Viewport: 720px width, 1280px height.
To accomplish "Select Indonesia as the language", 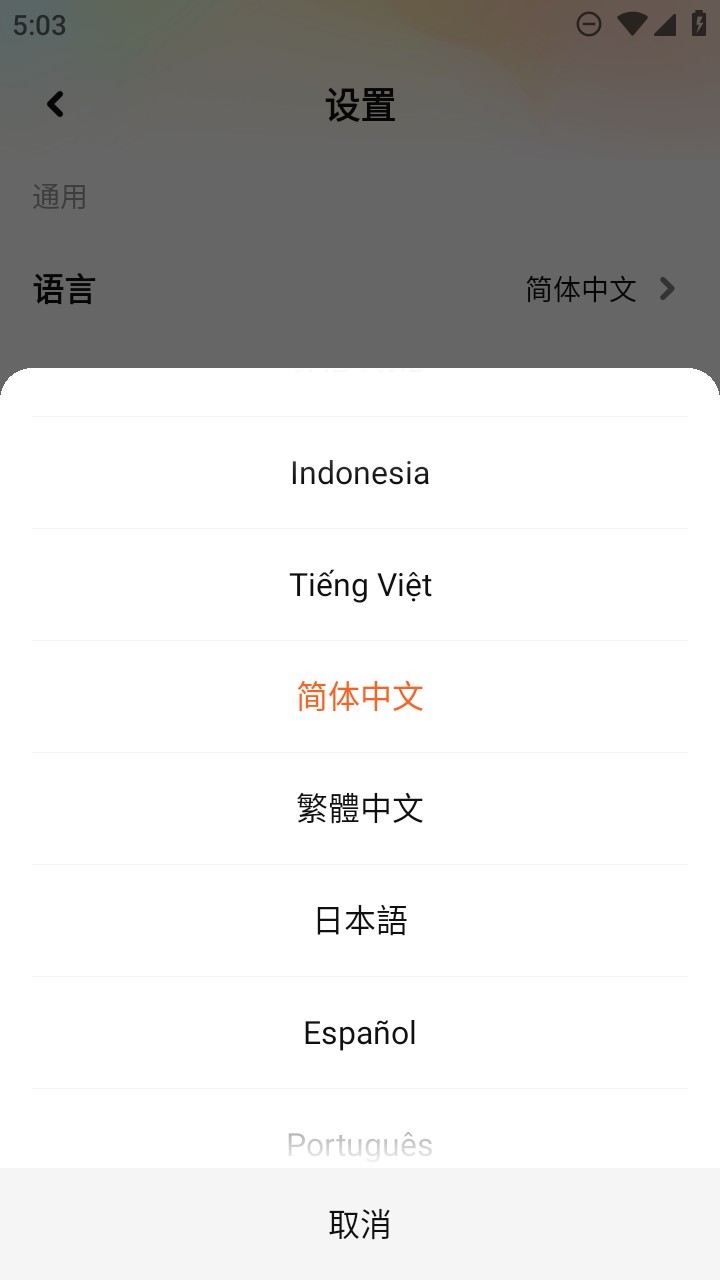I will tap(360, 473).
